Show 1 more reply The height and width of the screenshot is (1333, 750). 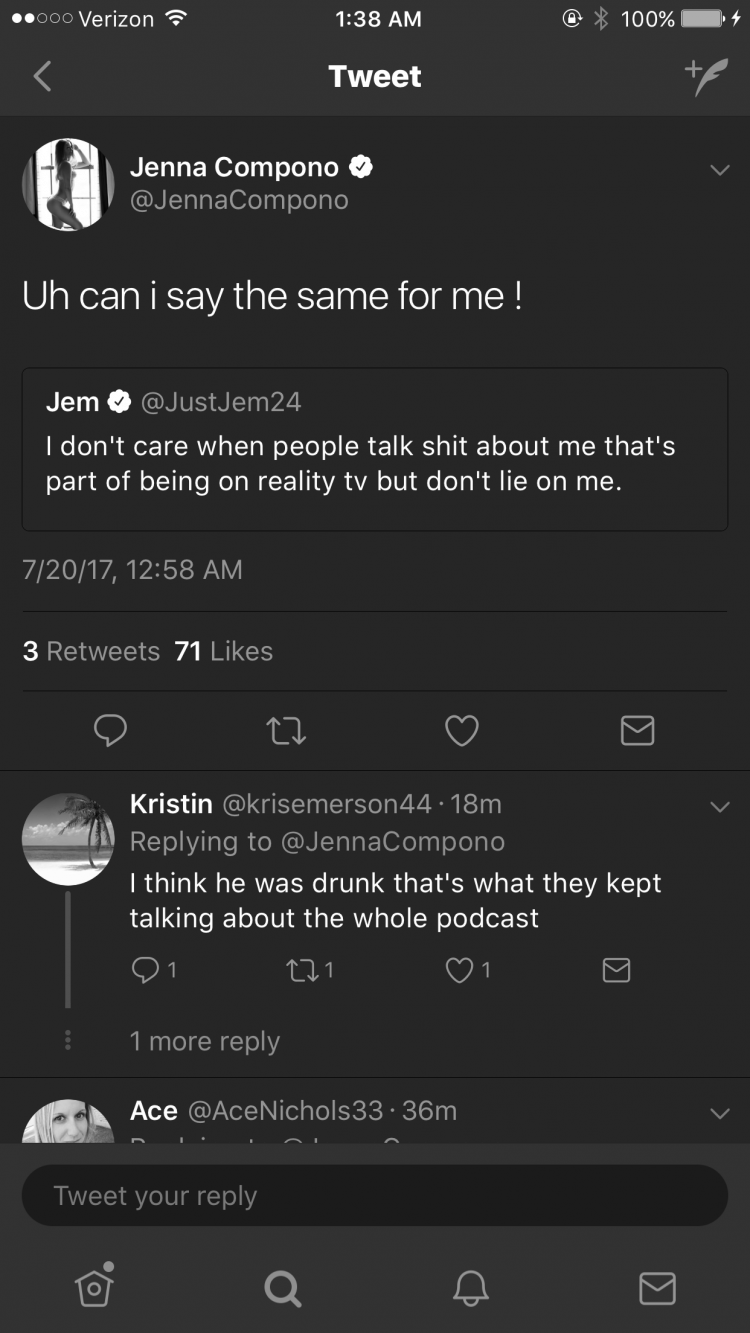coord(205,1041)
